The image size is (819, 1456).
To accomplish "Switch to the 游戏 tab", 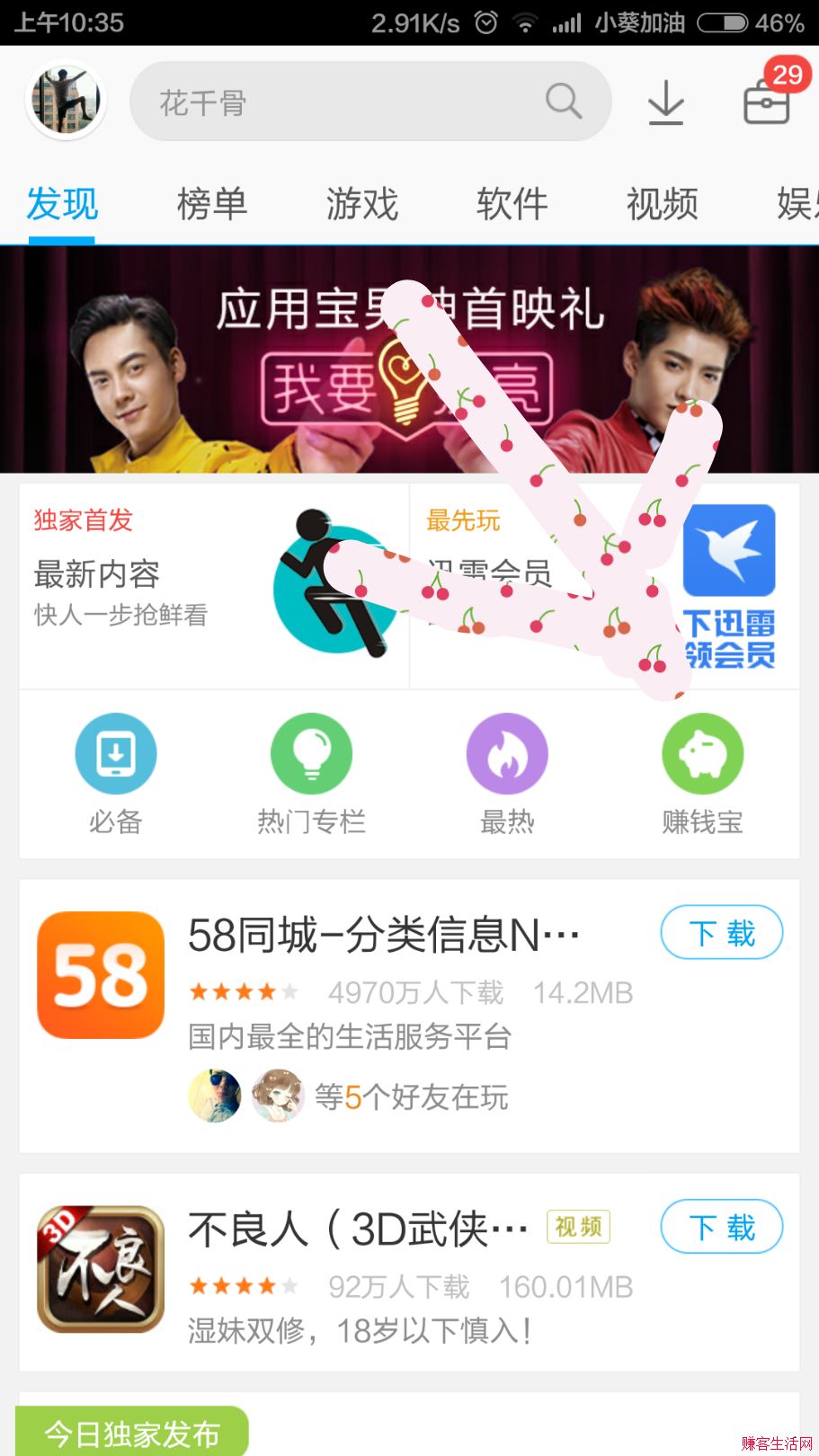I will 362,204.
